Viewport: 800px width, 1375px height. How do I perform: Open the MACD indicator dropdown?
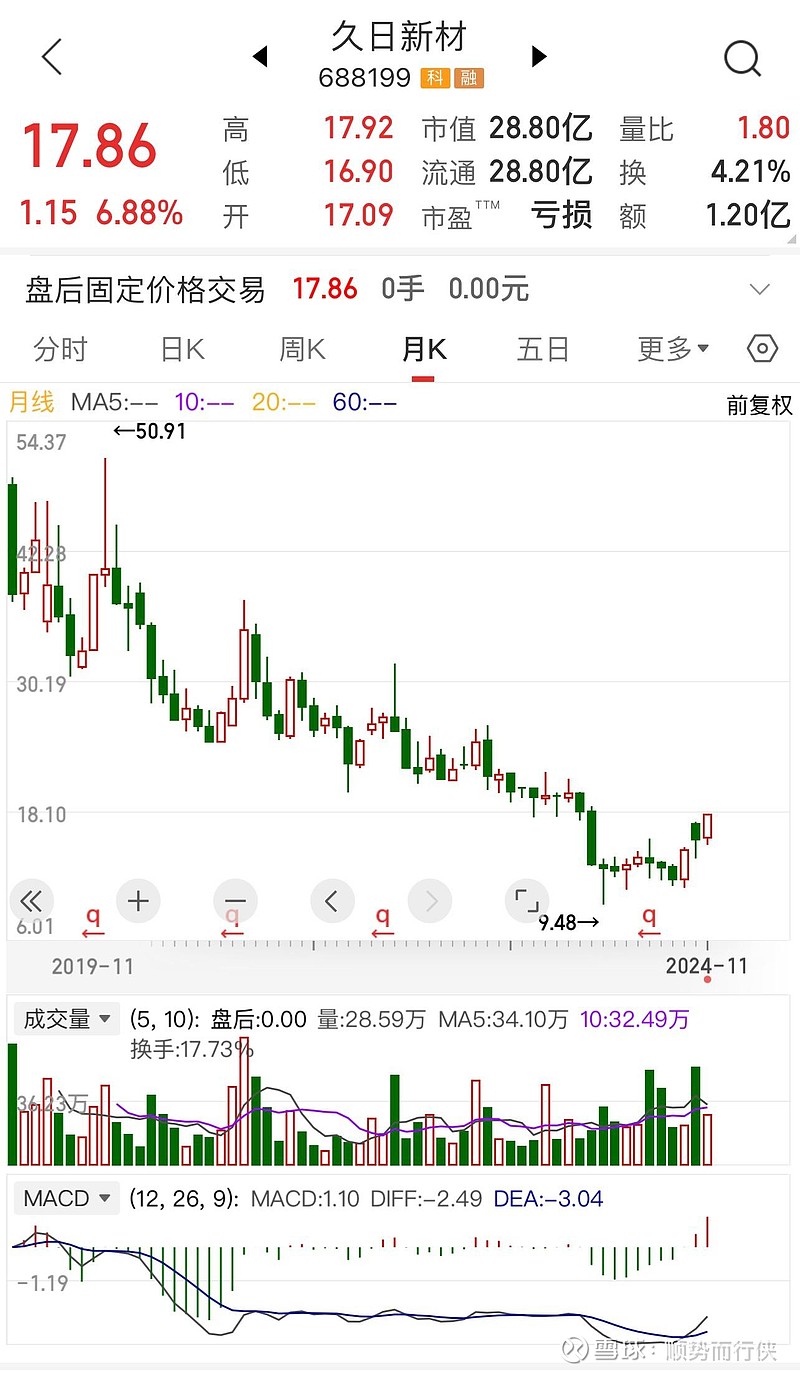coord(66,1197)
